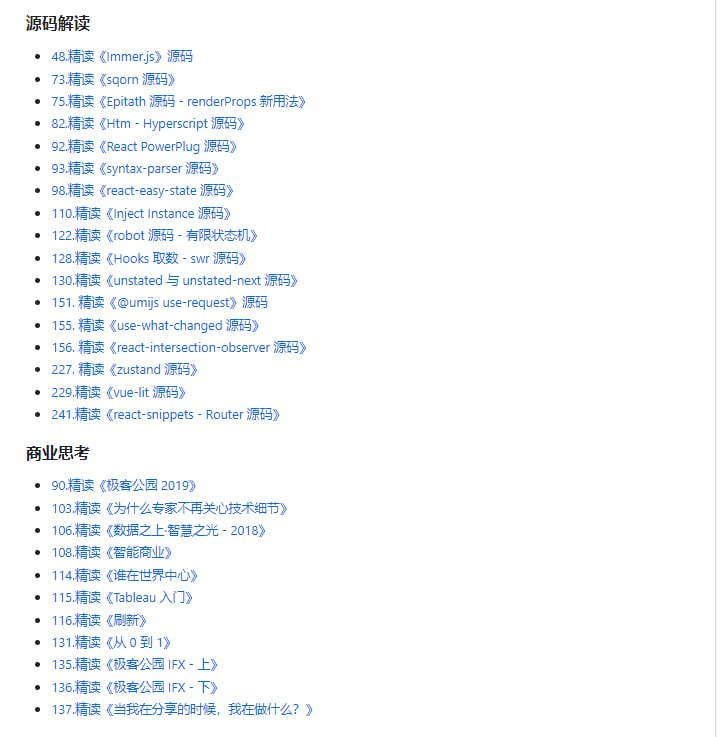The width and height of the screenshot is (717, 737).
Task: Open the react-snippets - Router 源码 link
Action: pos(165,414)
